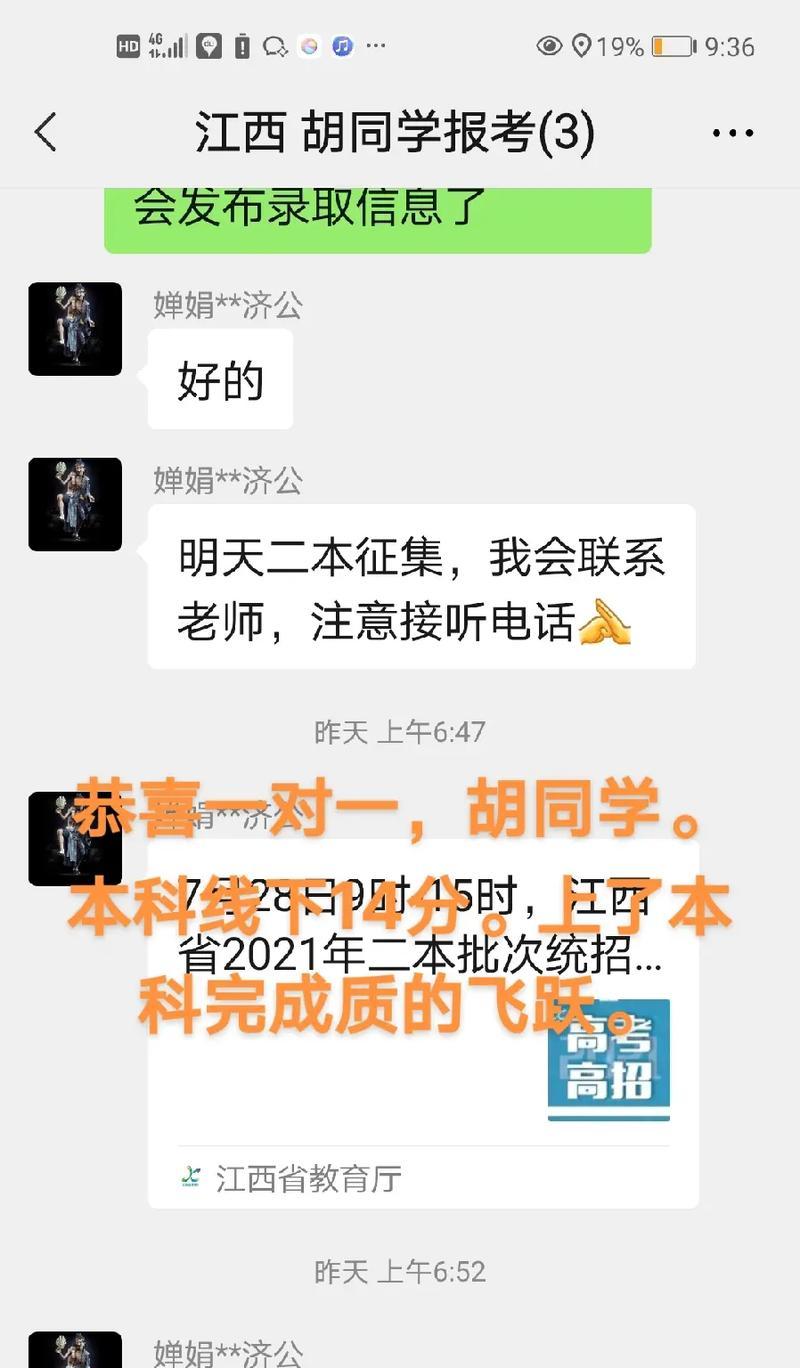
Task: Open the group chat overflow menu
Action: tap(732, 133)
